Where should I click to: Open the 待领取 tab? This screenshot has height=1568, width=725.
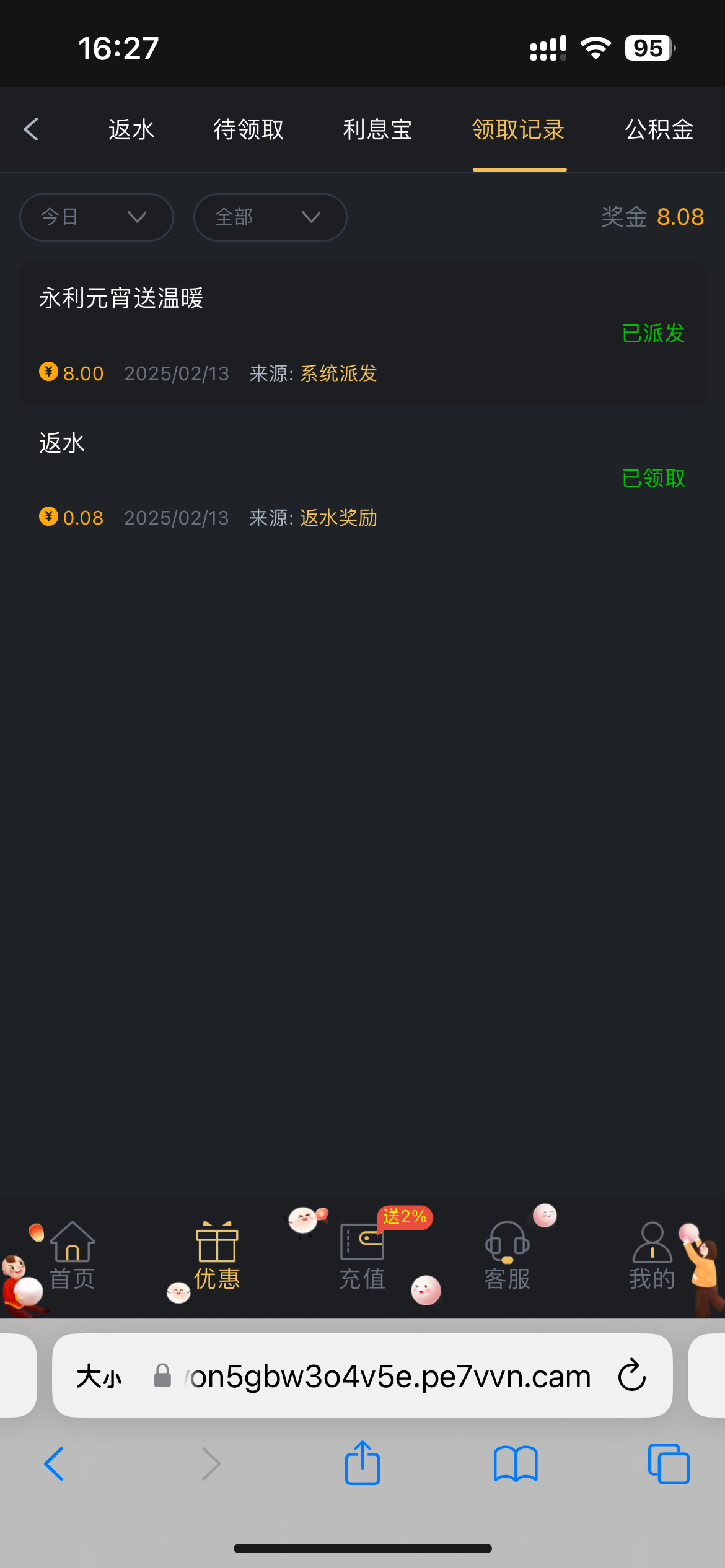click(x=248, y=129)
